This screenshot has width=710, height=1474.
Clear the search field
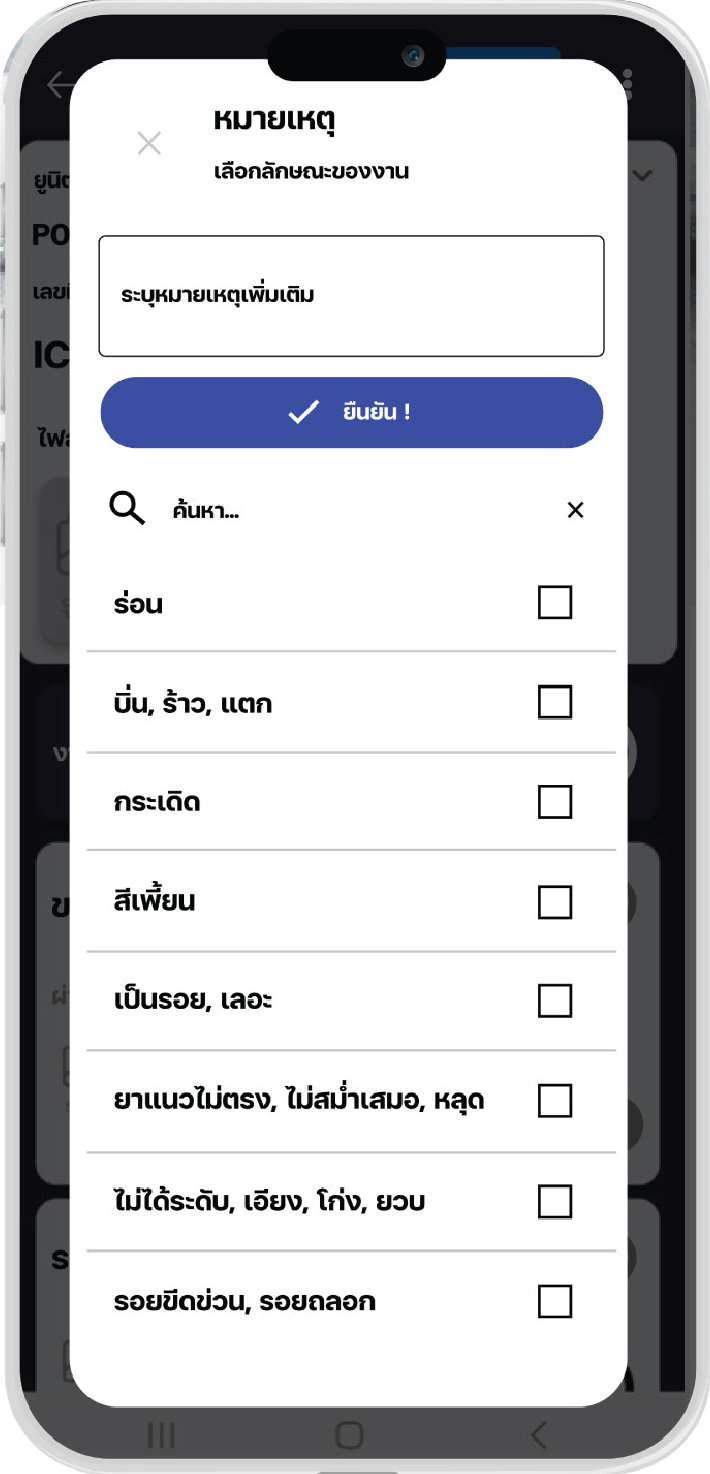pos(575,511)
